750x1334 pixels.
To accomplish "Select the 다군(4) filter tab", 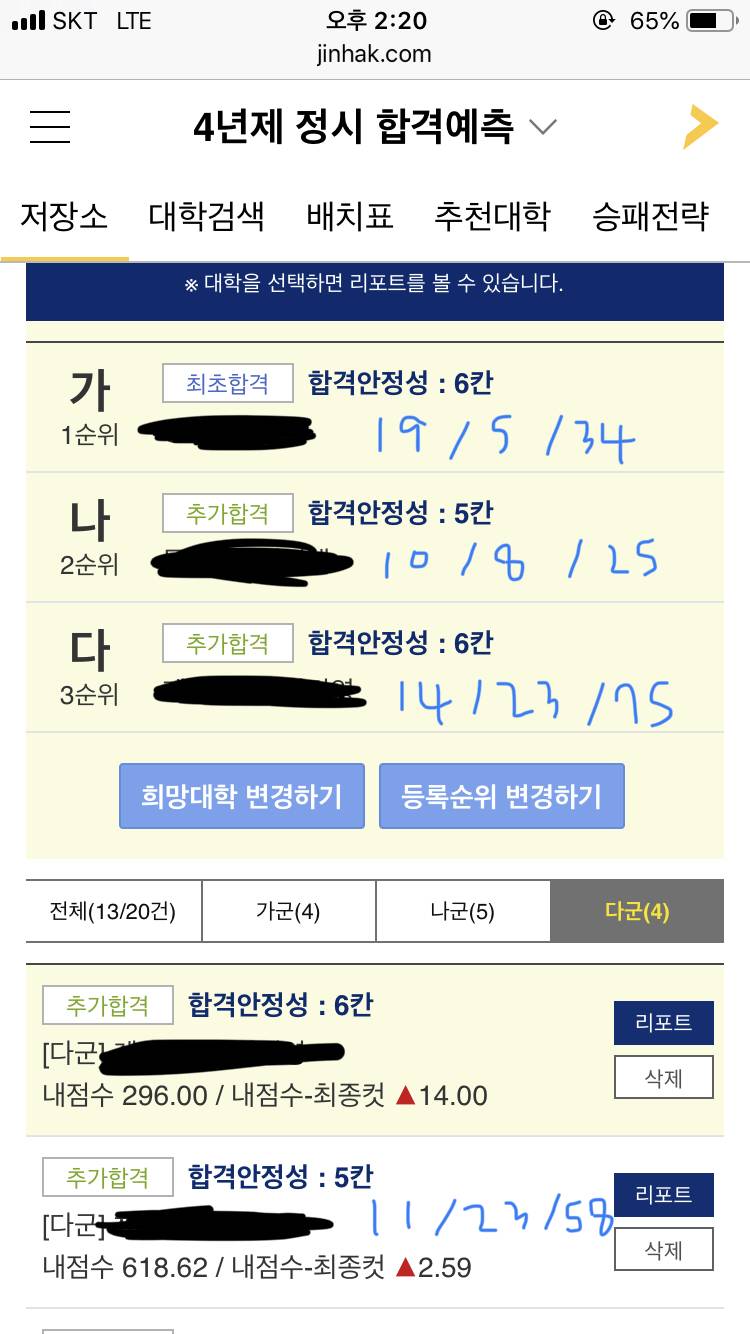I will (x=637, y=911).
